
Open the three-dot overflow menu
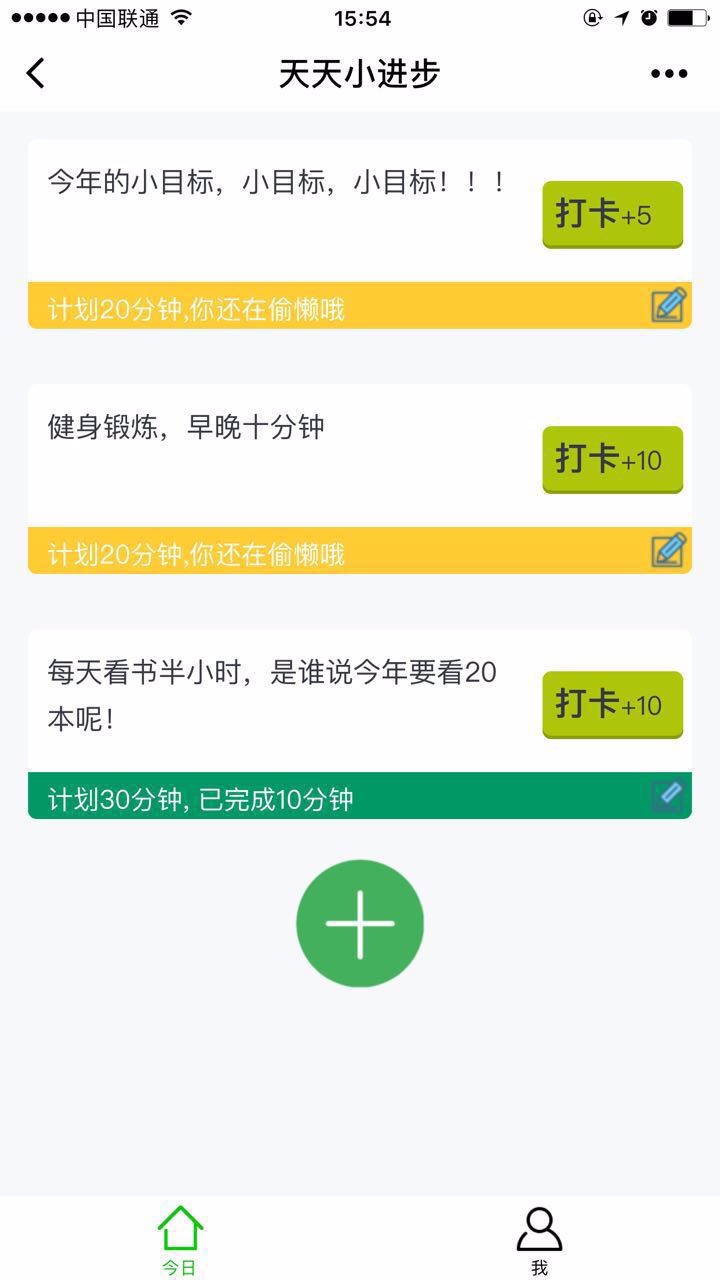(x=669, y=73)
